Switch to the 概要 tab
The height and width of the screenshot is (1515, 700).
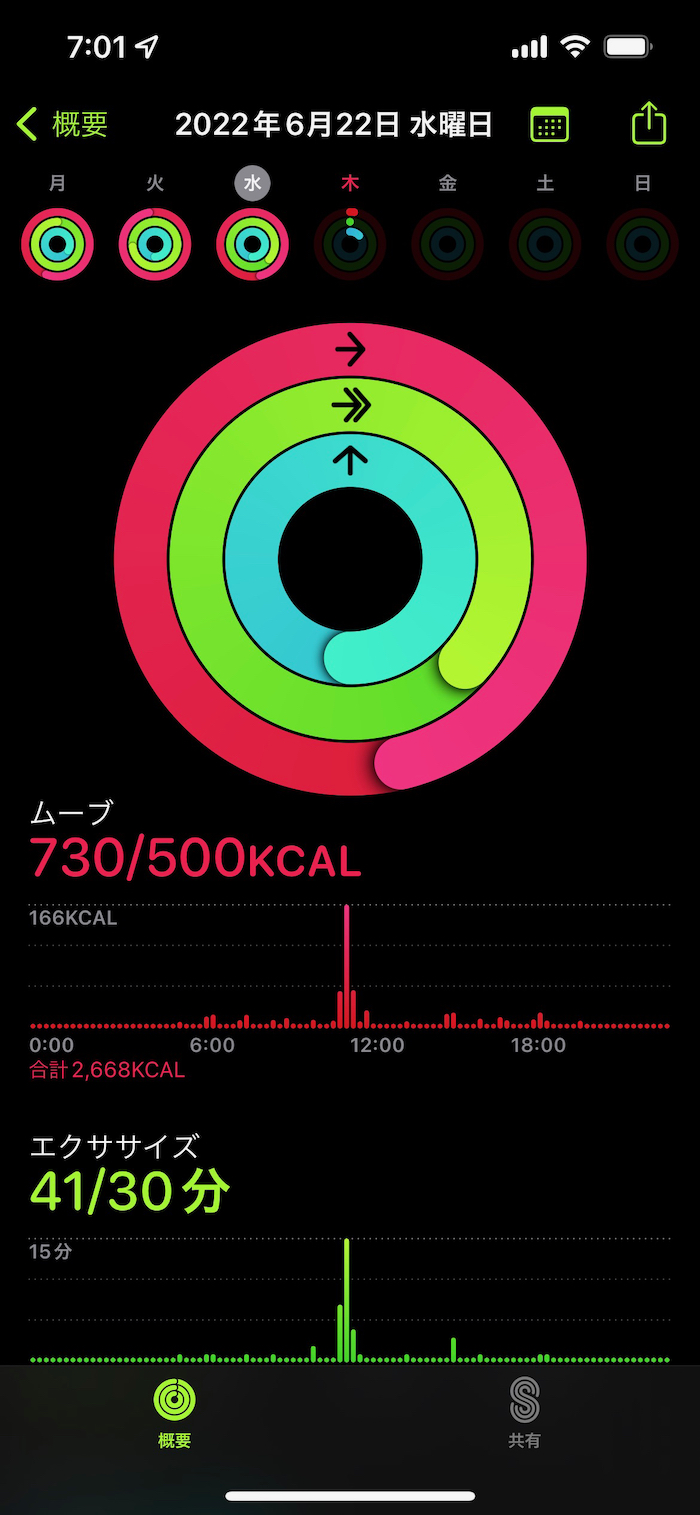pyautogui.click(x=175, y=1412)
